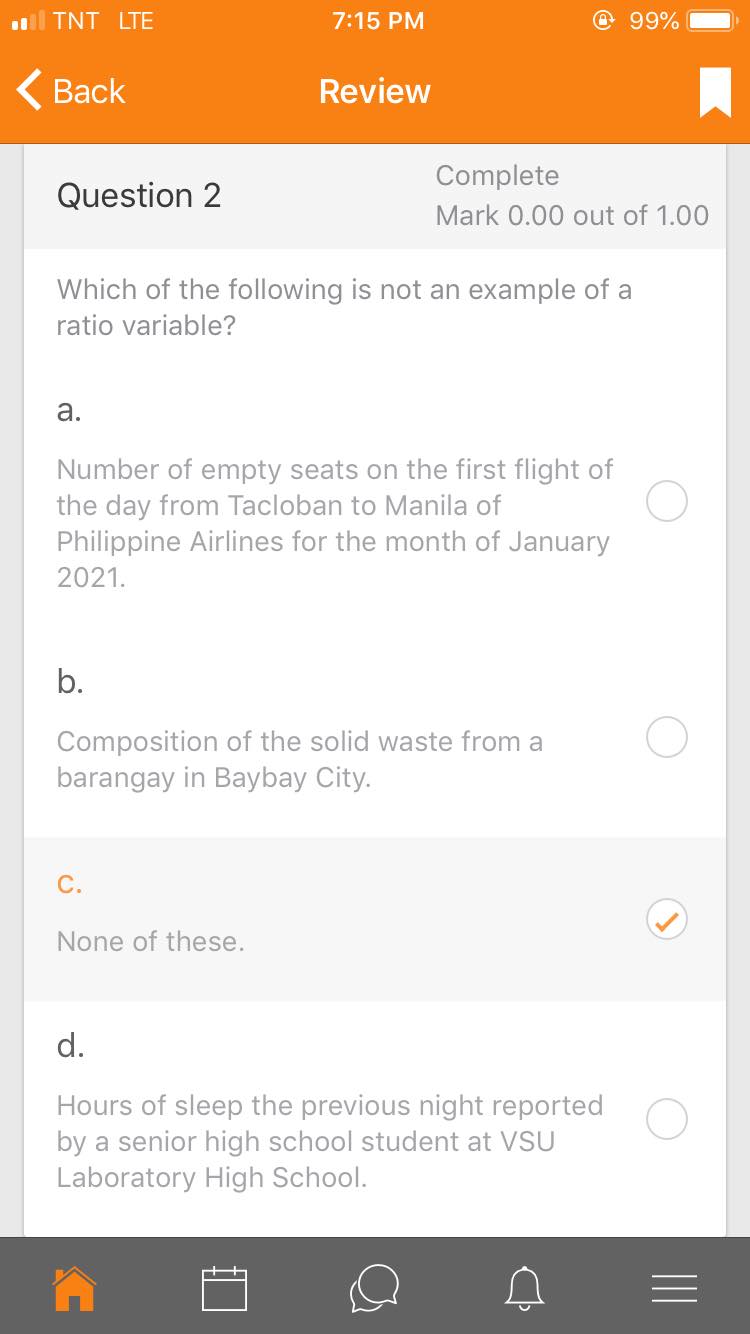Tap the Question 2 heading
The image size is (750, 1334).
(x=139, y=196)
